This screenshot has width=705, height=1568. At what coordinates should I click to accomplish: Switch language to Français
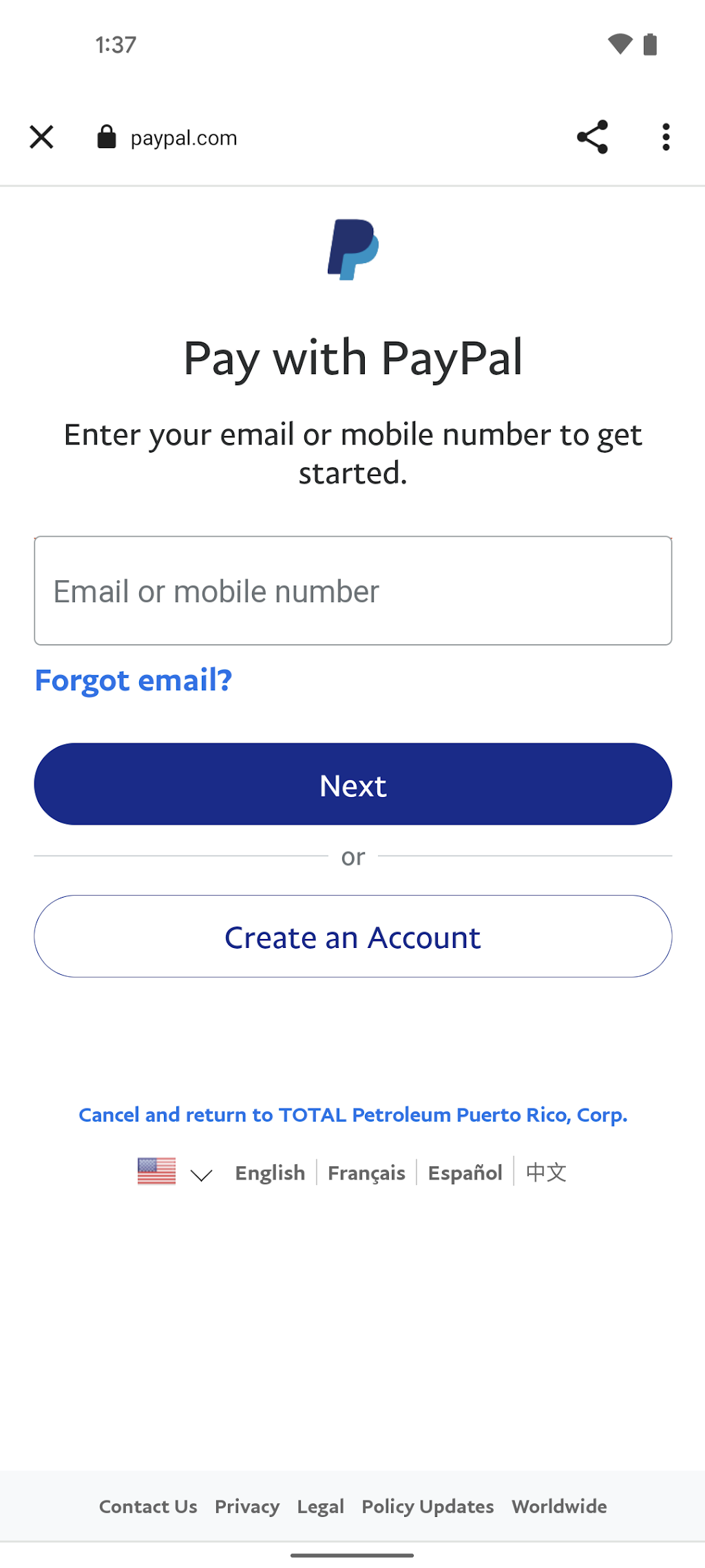tap(366, 1173)
